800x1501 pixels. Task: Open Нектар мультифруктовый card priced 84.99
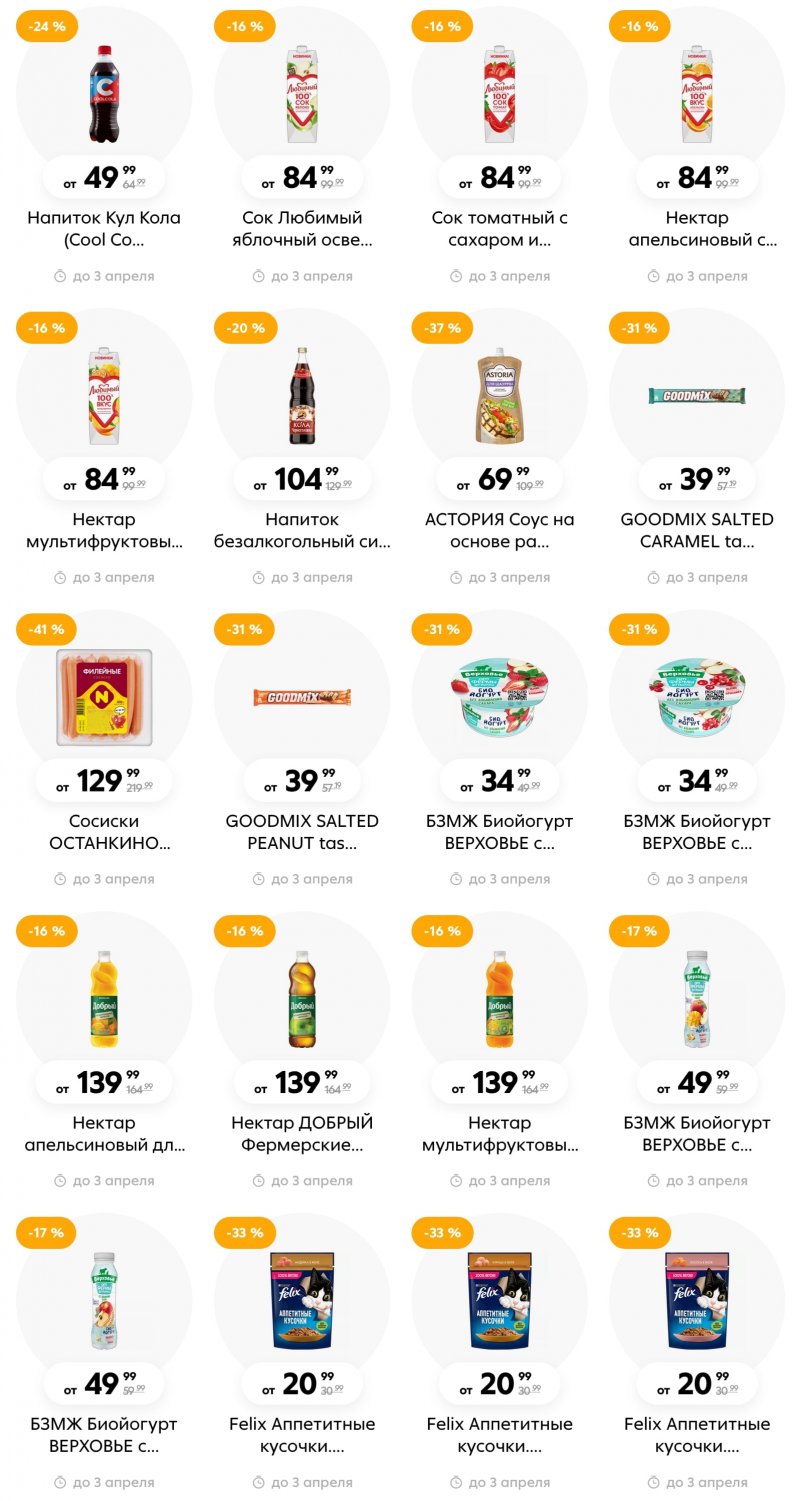[104, 531]
